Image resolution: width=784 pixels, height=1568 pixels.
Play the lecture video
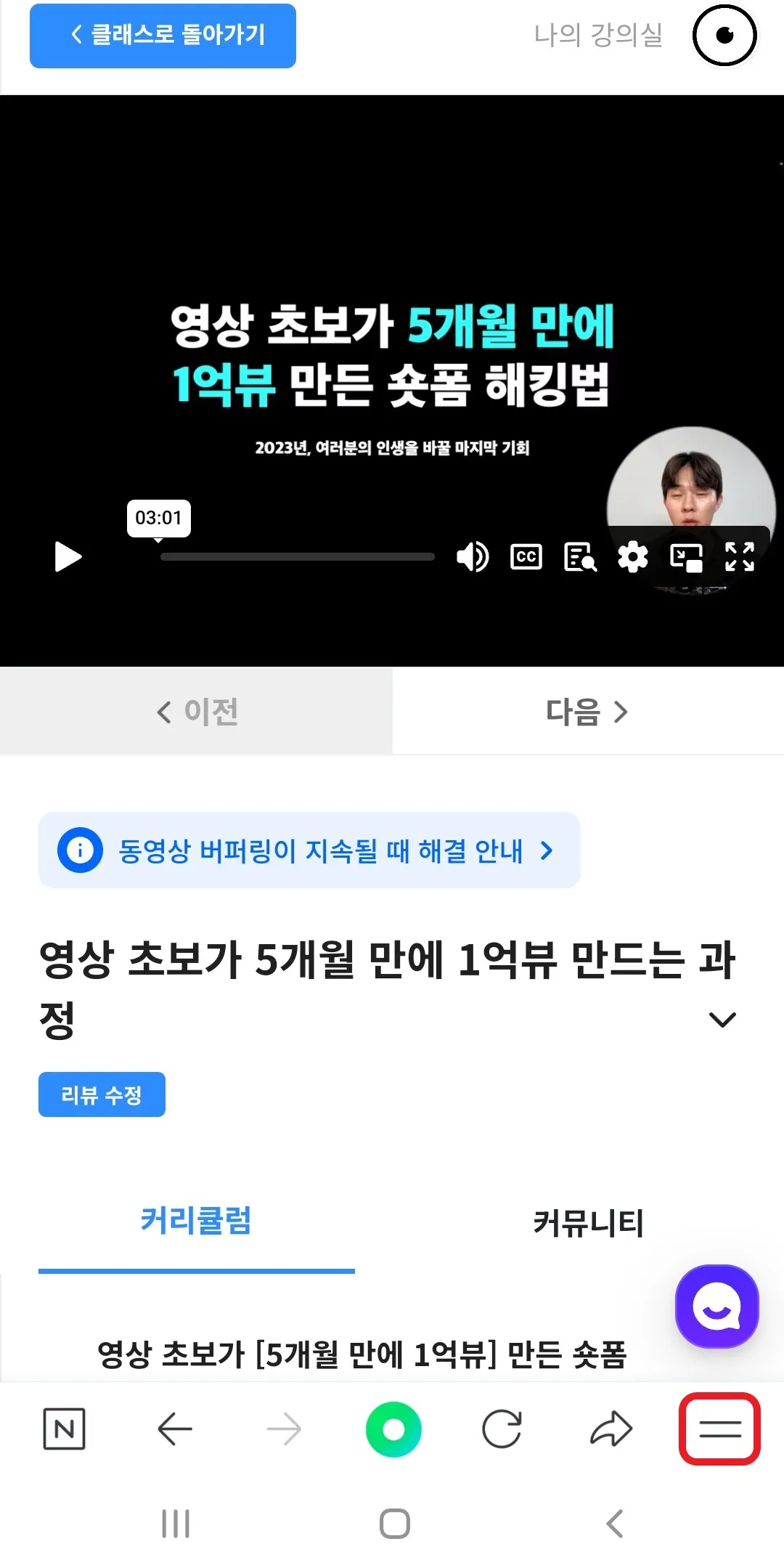(68, 557)
